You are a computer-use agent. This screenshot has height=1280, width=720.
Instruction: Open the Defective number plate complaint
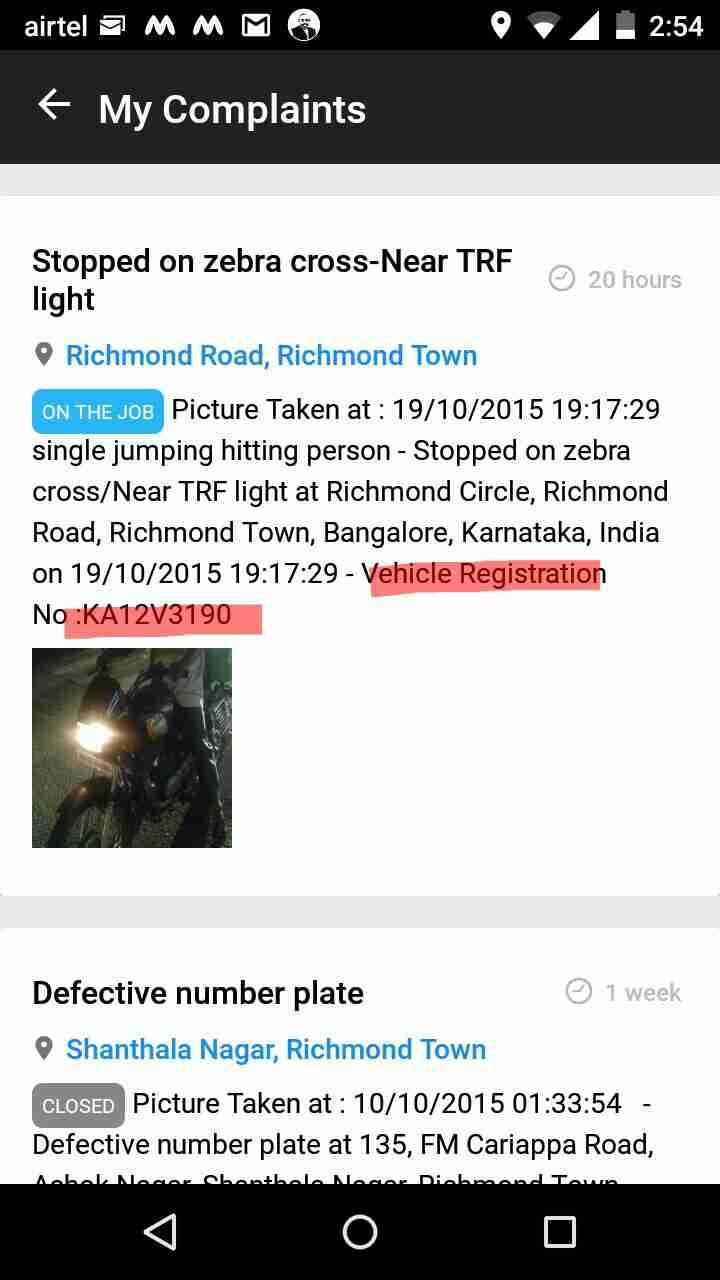(x=198, y=993)
